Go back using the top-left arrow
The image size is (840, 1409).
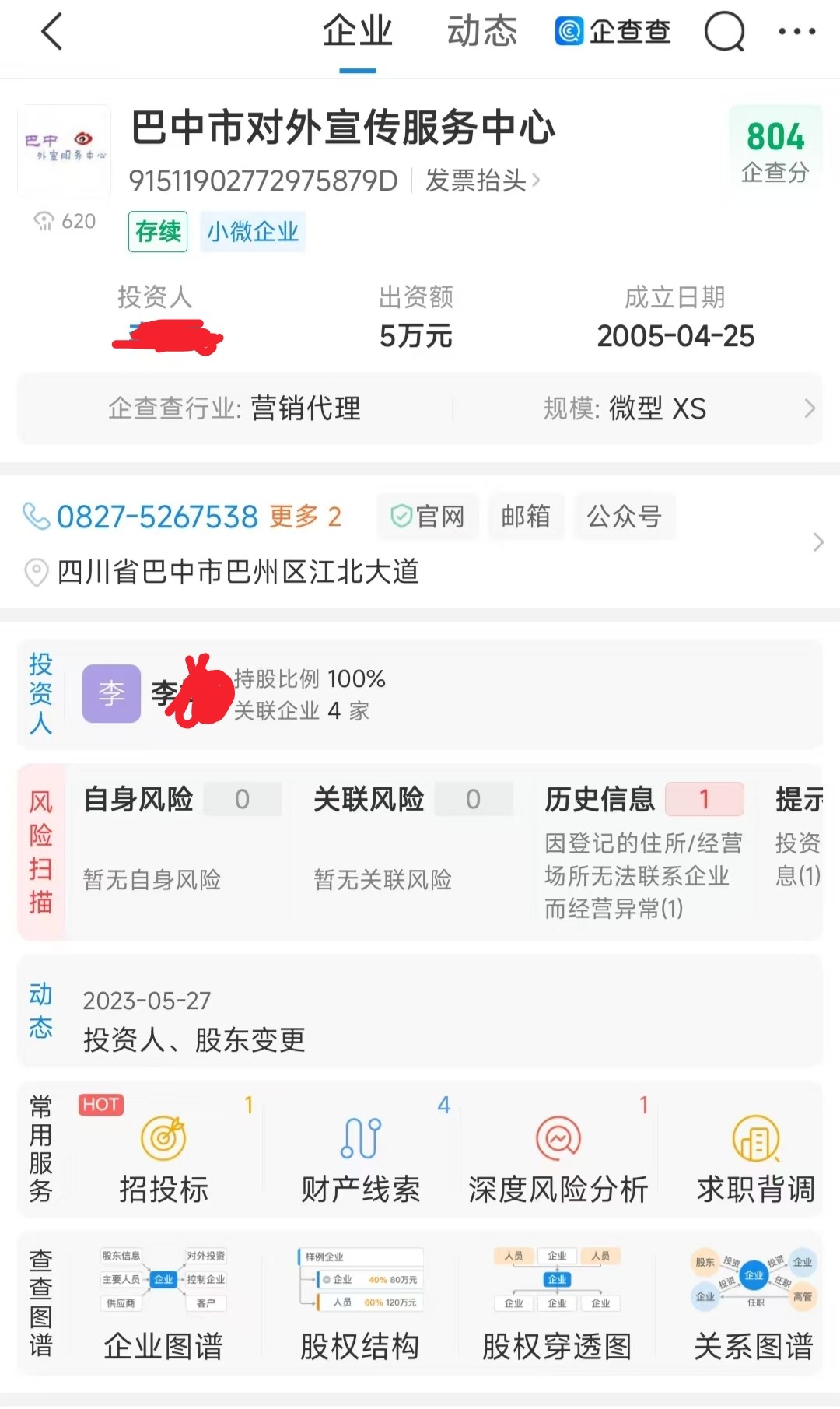click(52, 33)
